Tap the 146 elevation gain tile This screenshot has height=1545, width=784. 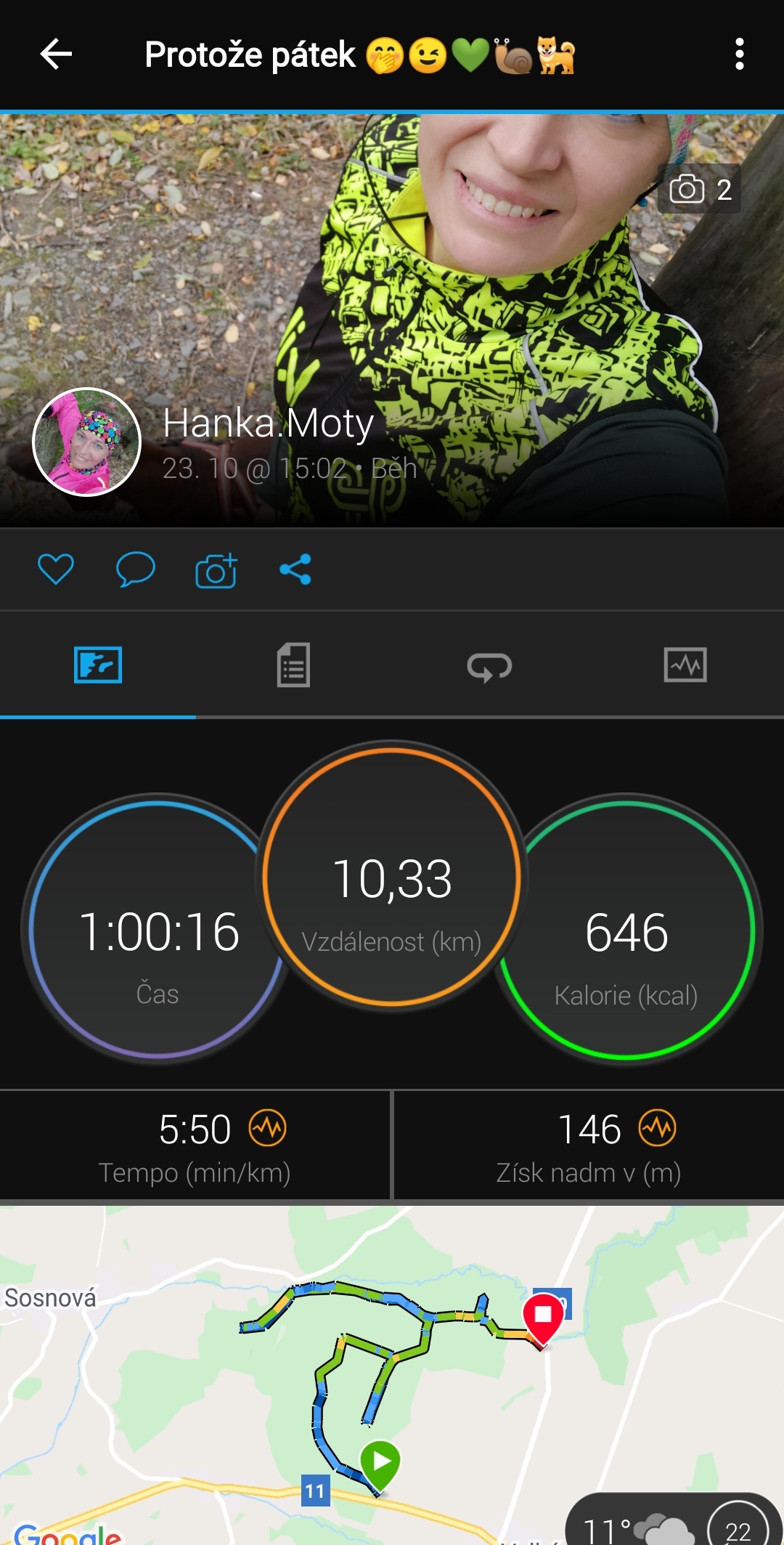coord(589,1145)
